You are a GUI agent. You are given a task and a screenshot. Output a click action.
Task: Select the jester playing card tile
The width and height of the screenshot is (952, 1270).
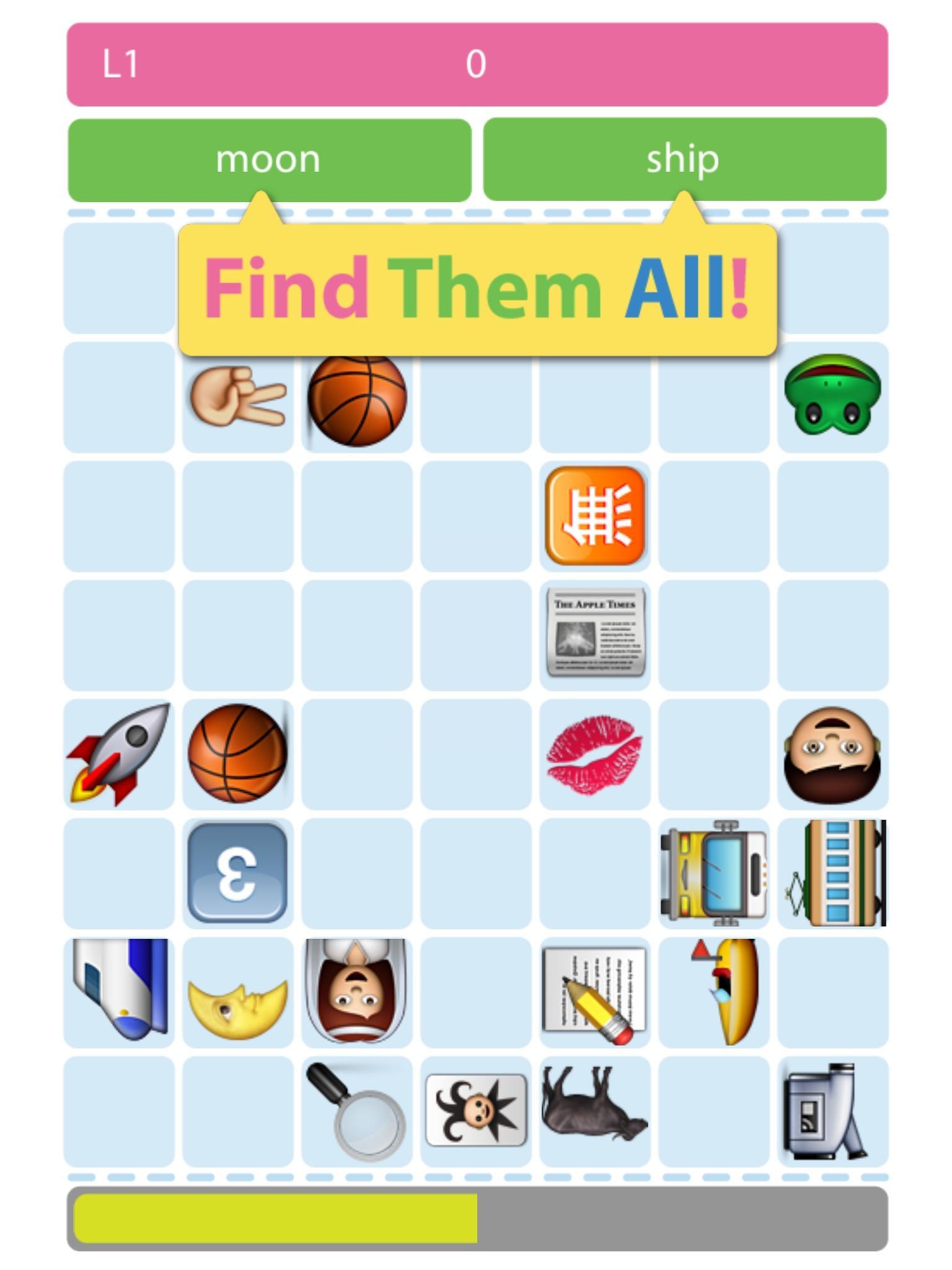pos(476,1111)
